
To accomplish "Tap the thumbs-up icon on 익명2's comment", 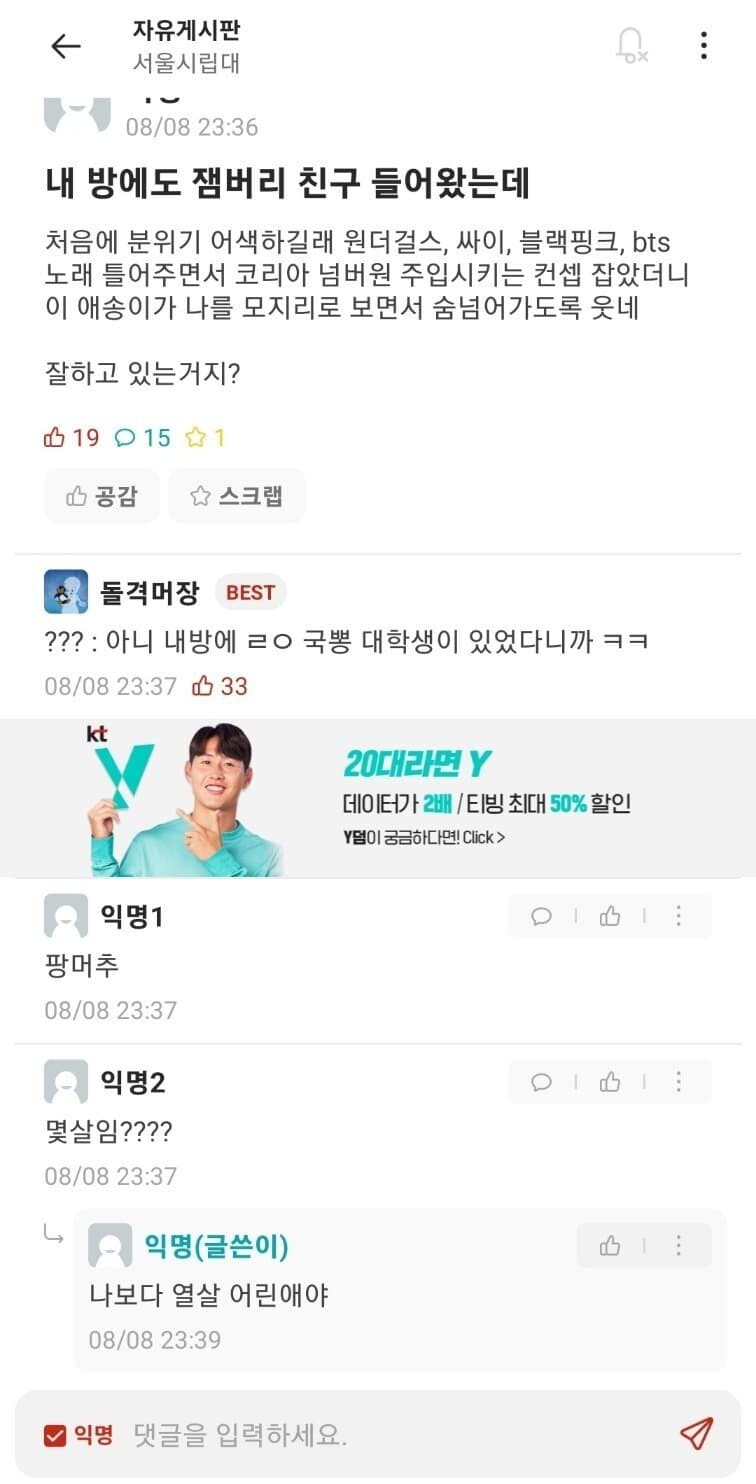I will (x=609, y=1082).
